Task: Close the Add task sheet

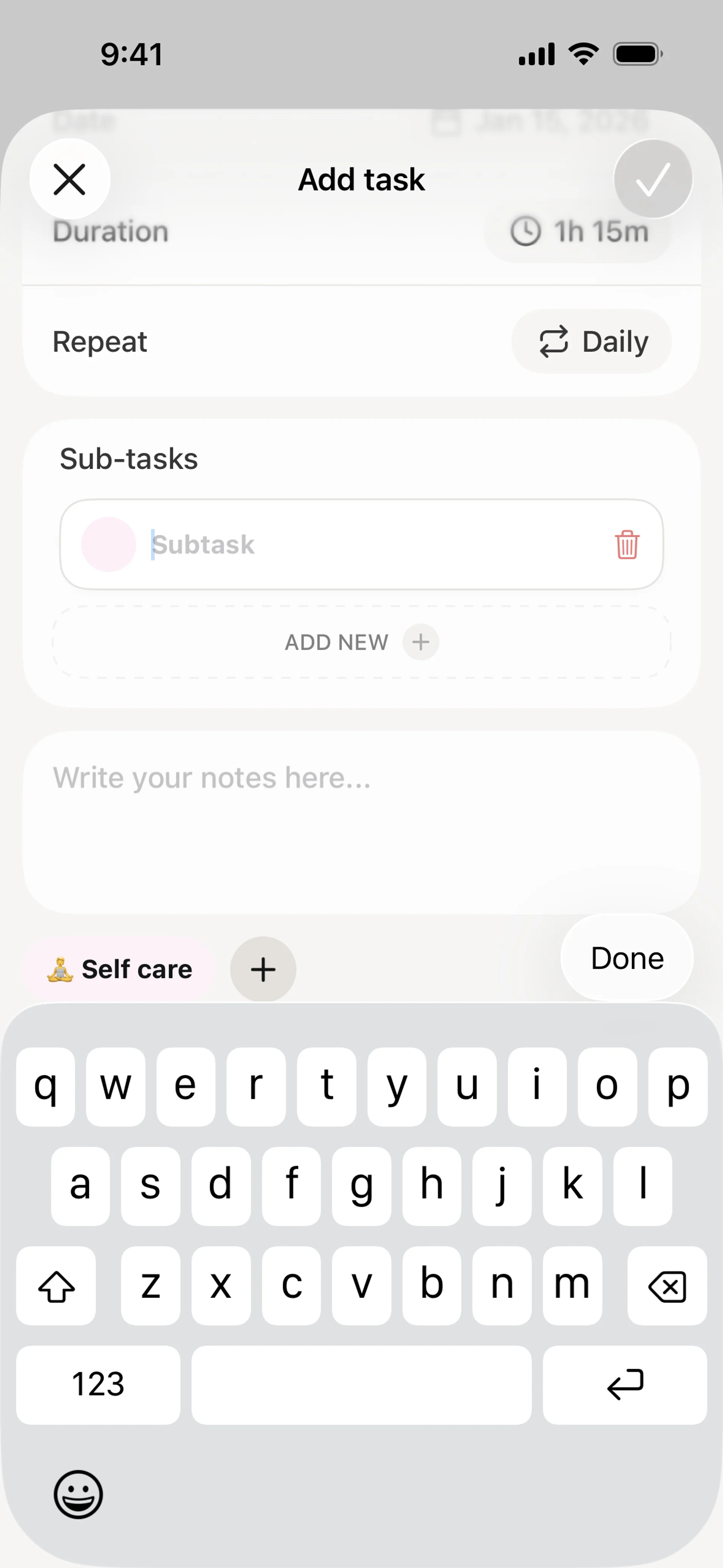Action: pos(69,179)
